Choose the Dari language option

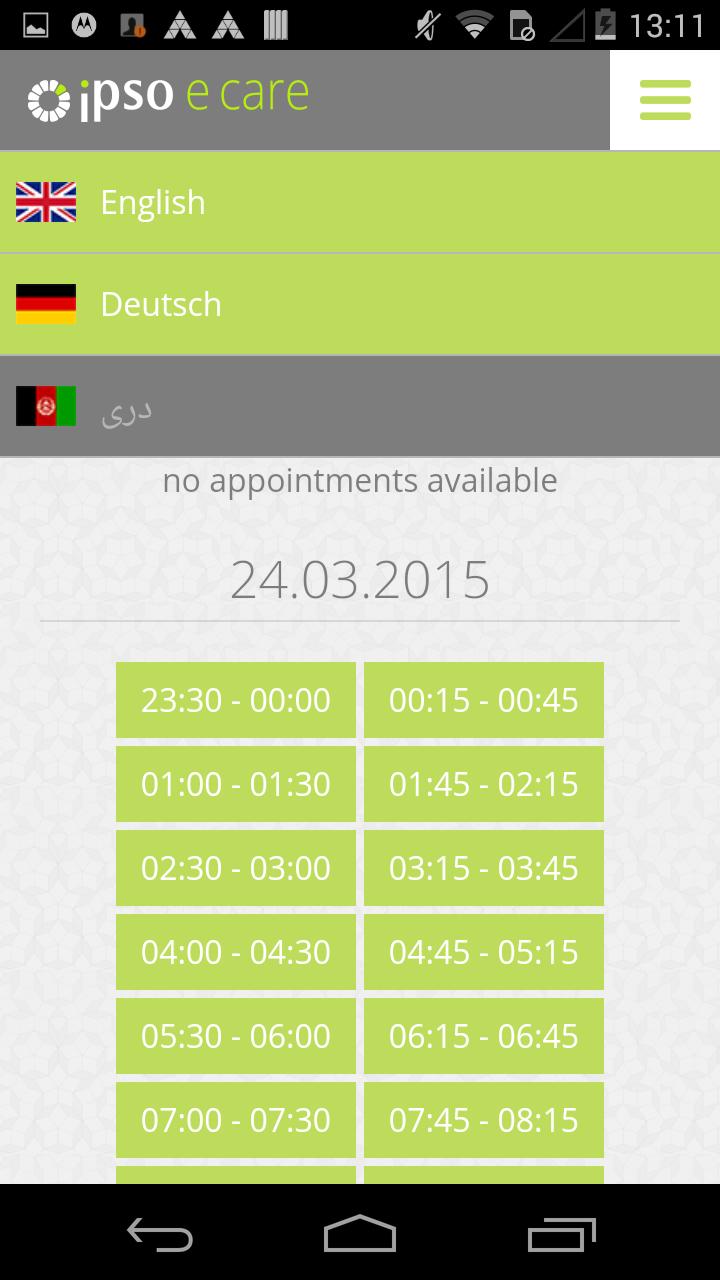[360, 407]
